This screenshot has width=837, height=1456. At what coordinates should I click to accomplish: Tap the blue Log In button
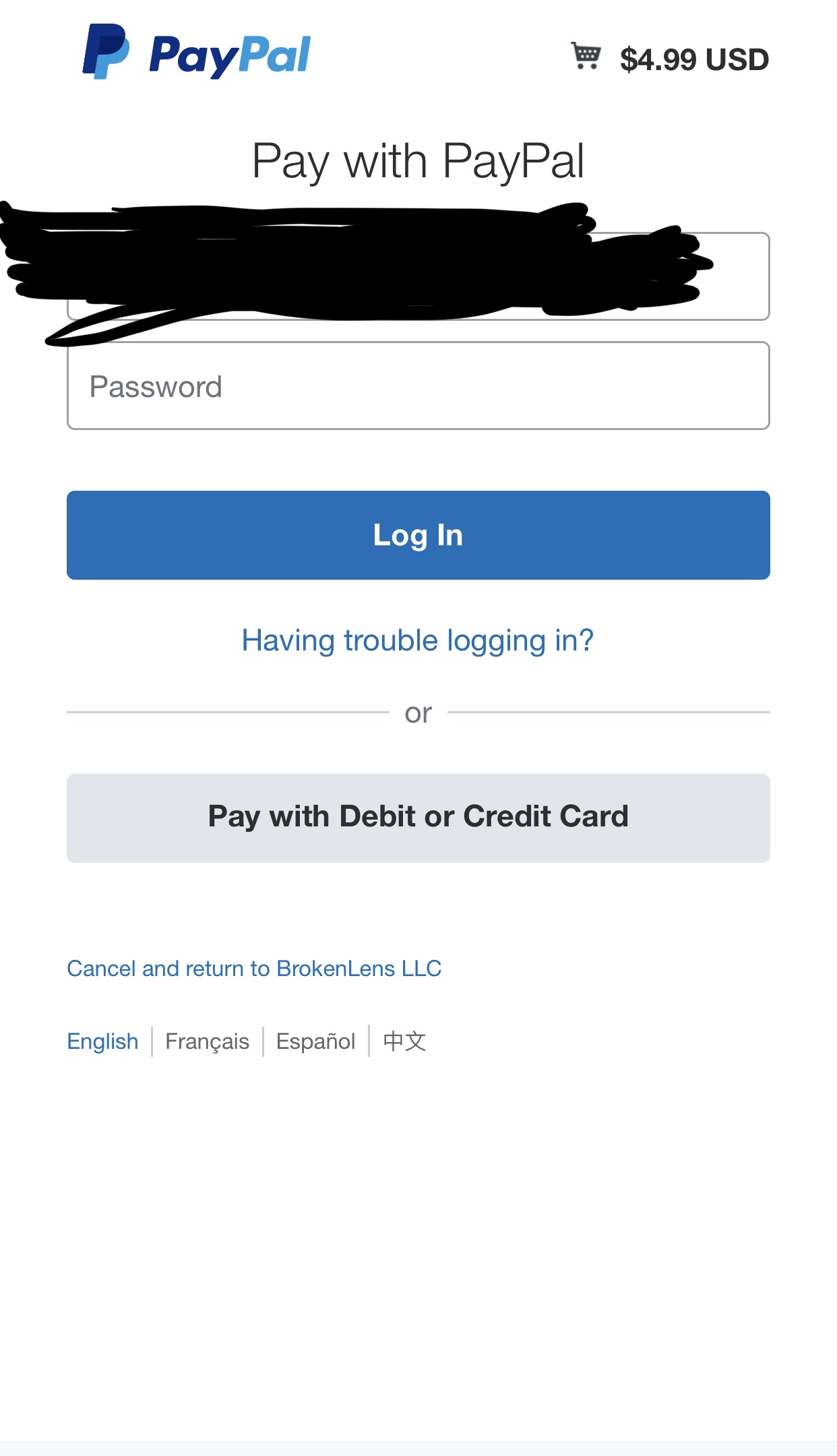tap(418, 535)
